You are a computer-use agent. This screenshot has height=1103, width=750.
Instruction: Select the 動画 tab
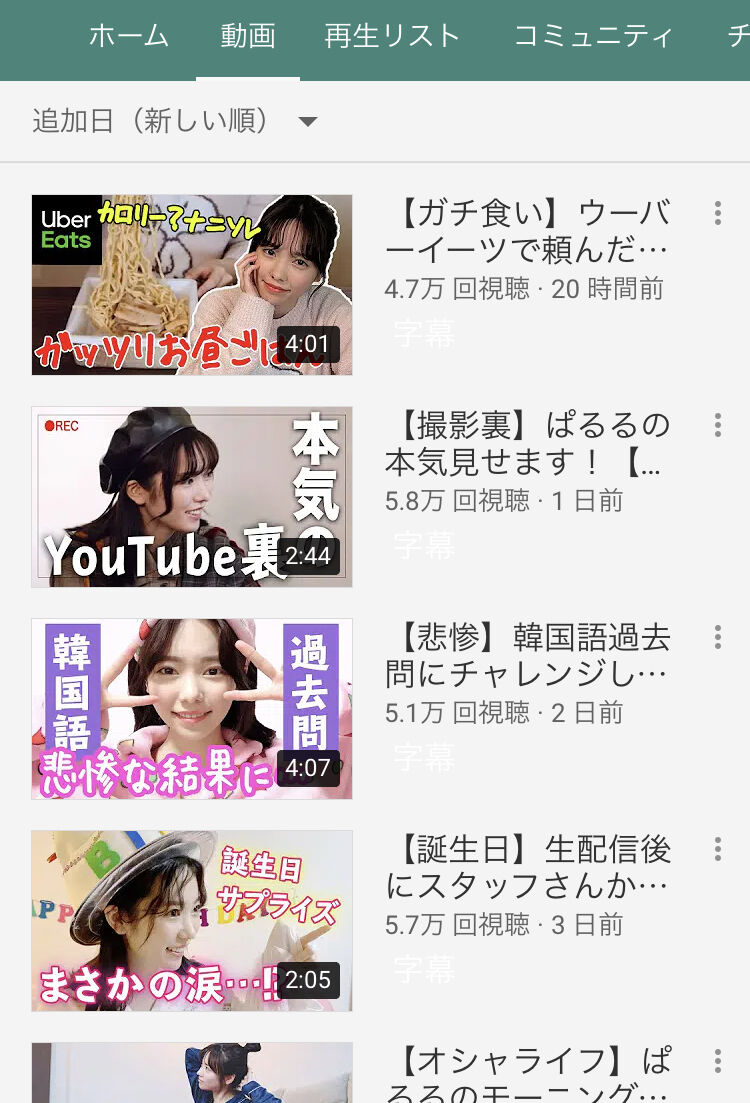click(x=248, y=36)
